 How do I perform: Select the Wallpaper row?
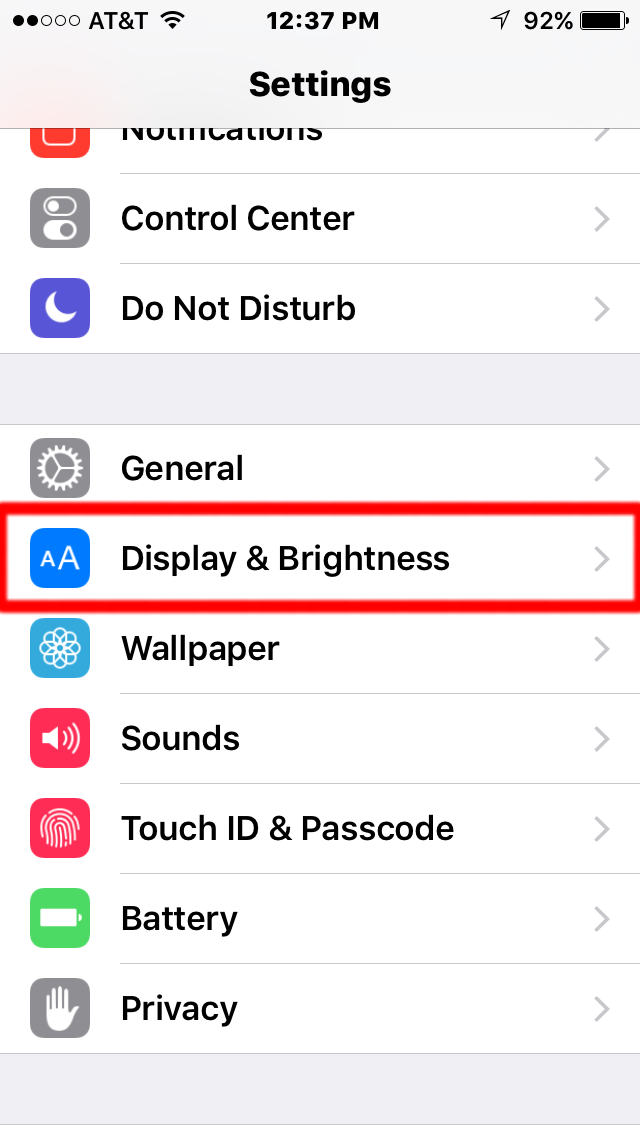[320, 648]
